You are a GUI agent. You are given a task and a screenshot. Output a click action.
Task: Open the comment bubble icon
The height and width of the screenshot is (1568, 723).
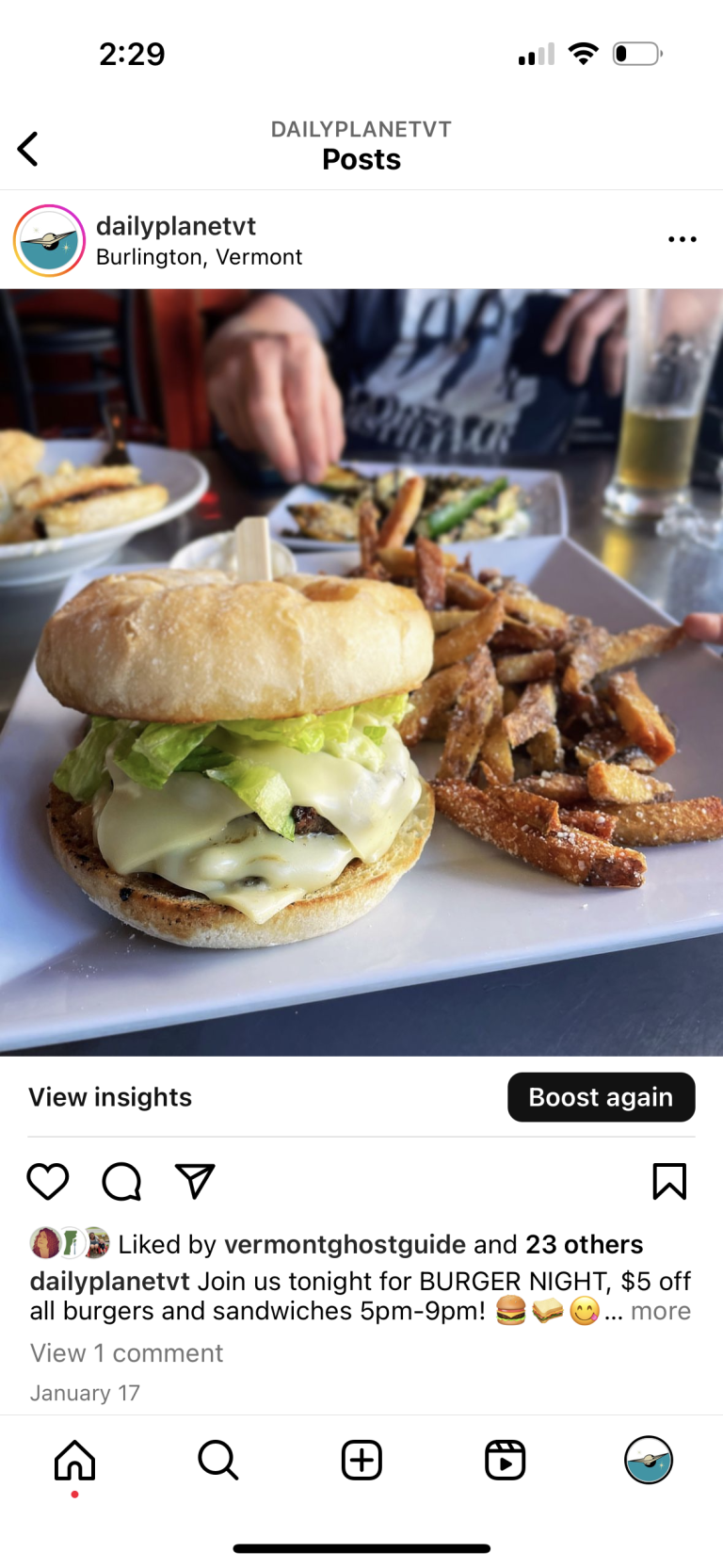[121, 1181]
